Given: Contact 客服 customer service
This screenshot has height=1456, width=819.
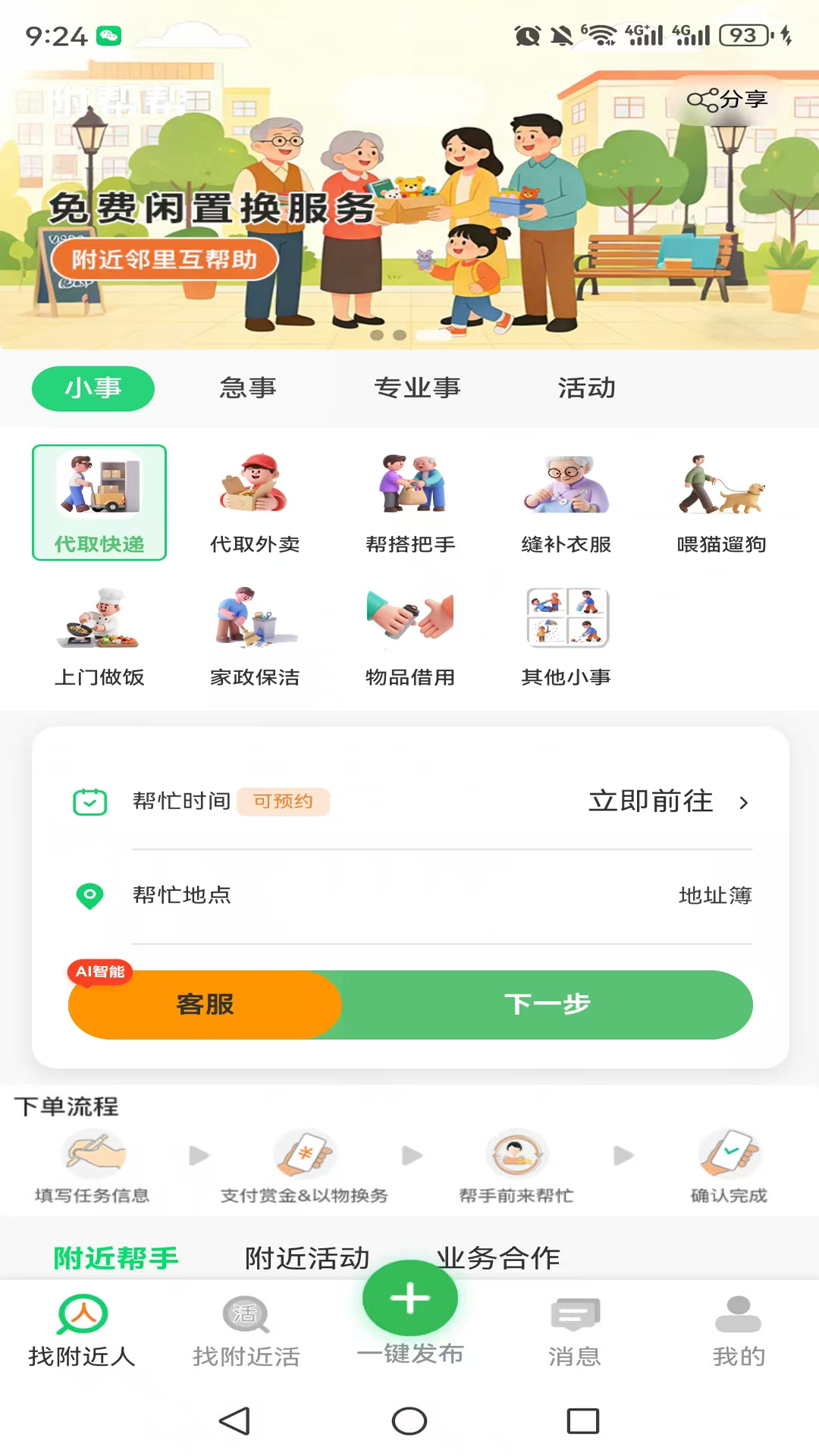Looking at the screenshot, I should click(x=205, y=1004).
